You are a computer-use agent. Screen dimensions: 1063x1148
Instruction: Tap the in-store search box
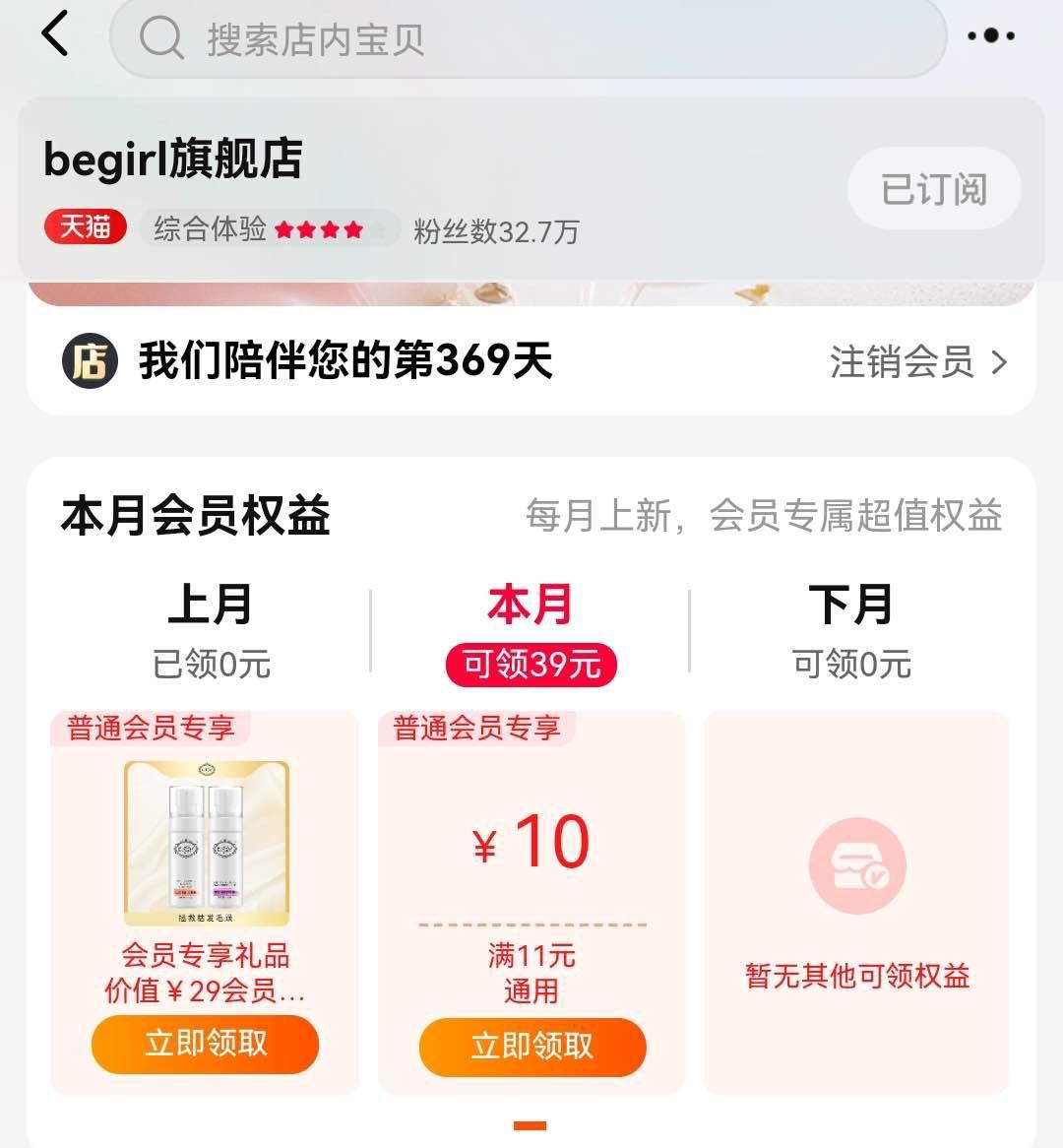coord(528,39)
